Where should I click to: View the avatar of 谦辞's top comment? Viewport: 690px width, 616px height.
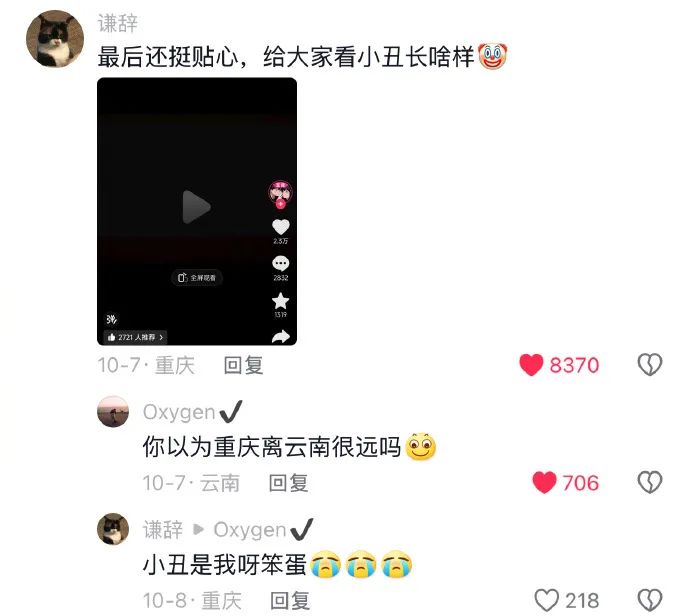(54, 40)
